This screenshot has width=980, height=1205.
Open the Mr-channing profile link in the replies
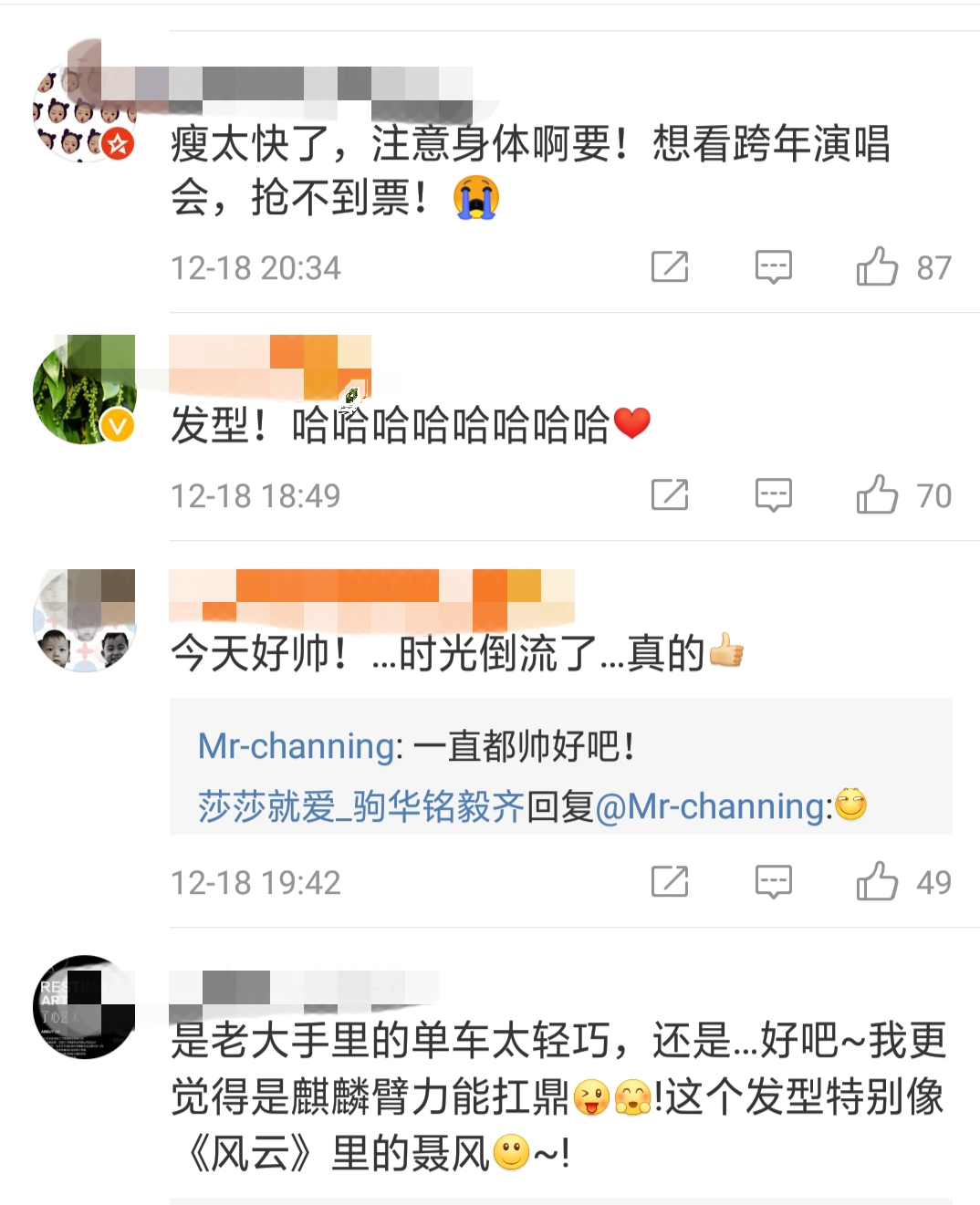coord(297,747)
